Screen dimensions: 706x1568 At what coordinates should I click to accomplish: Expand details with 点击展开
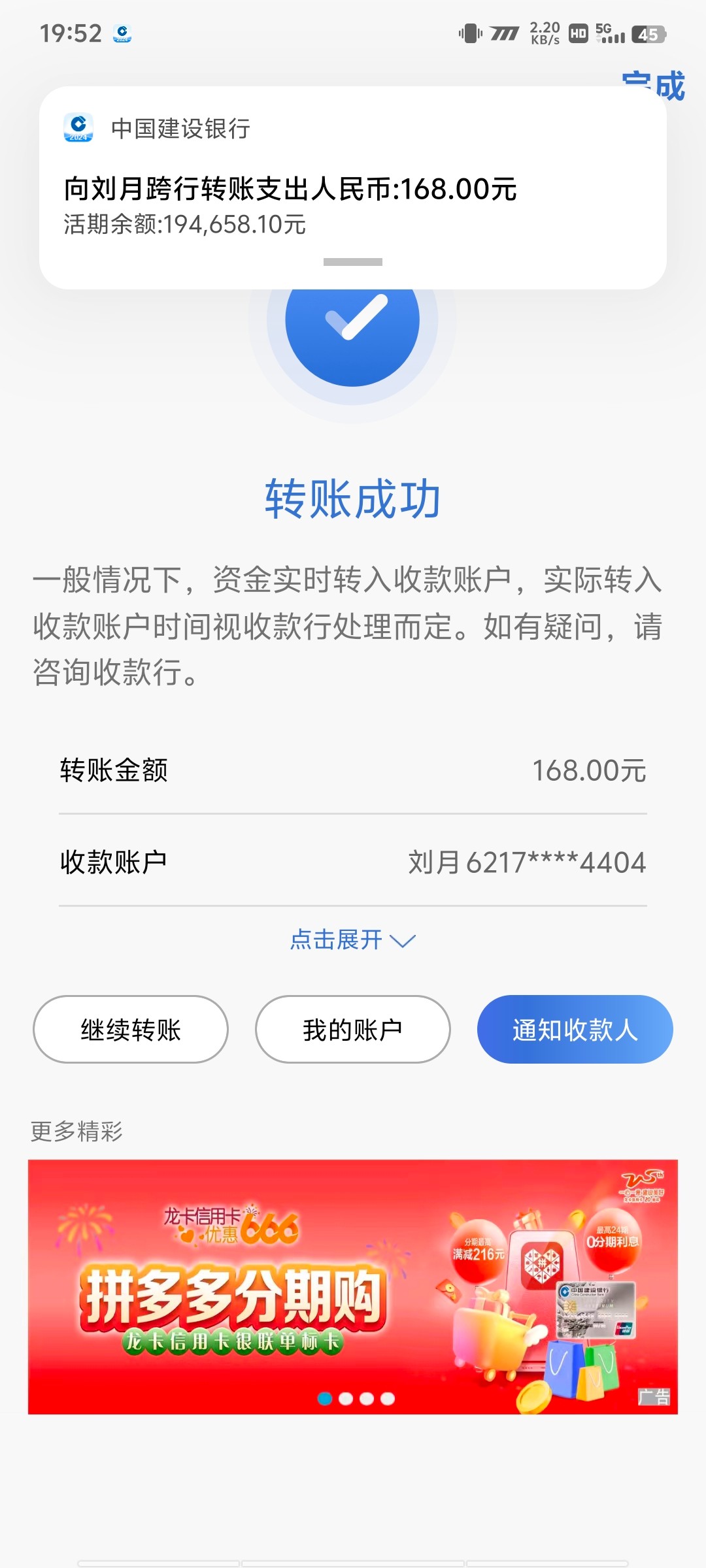[353, 940]
